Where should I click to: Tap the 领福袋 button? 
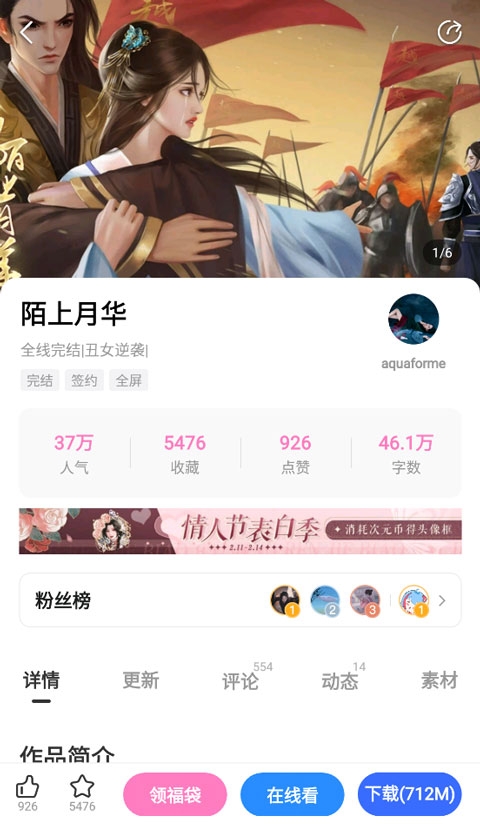point(175,794)
